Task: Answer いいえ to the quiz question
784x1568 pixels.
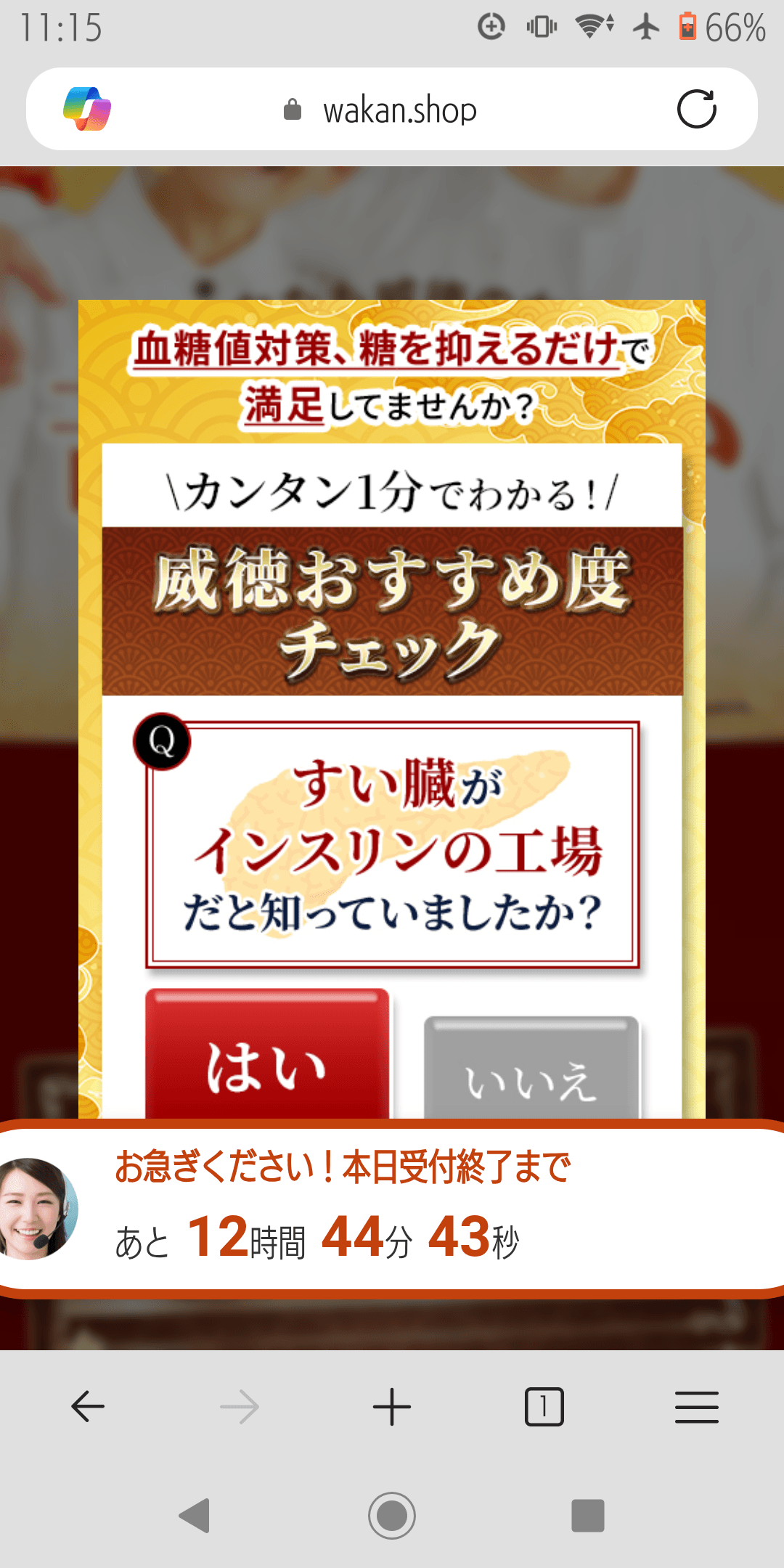Action: [x=531, y=1068]
